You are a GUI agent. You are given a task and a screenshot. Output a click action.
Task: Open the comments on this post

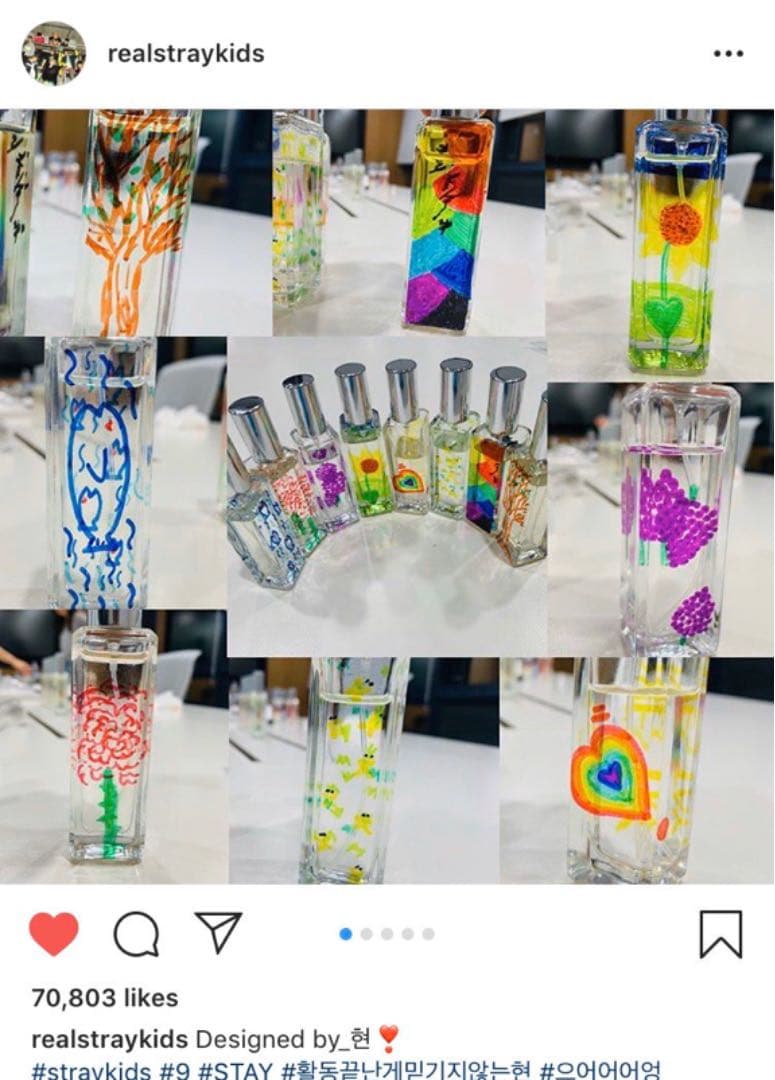tap(136, 934)
